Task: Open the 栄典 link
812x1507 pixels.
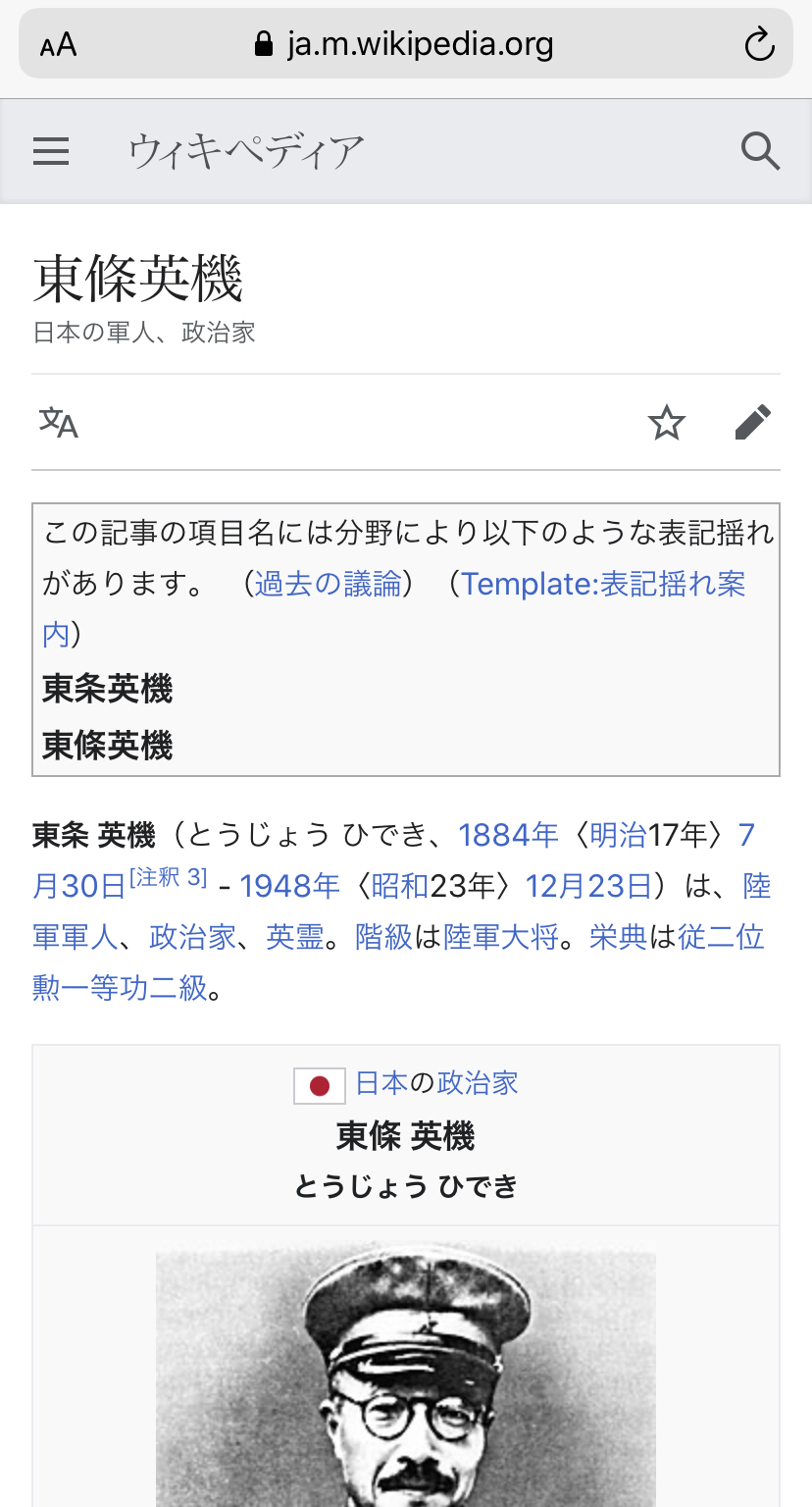Action: [619, 937]
